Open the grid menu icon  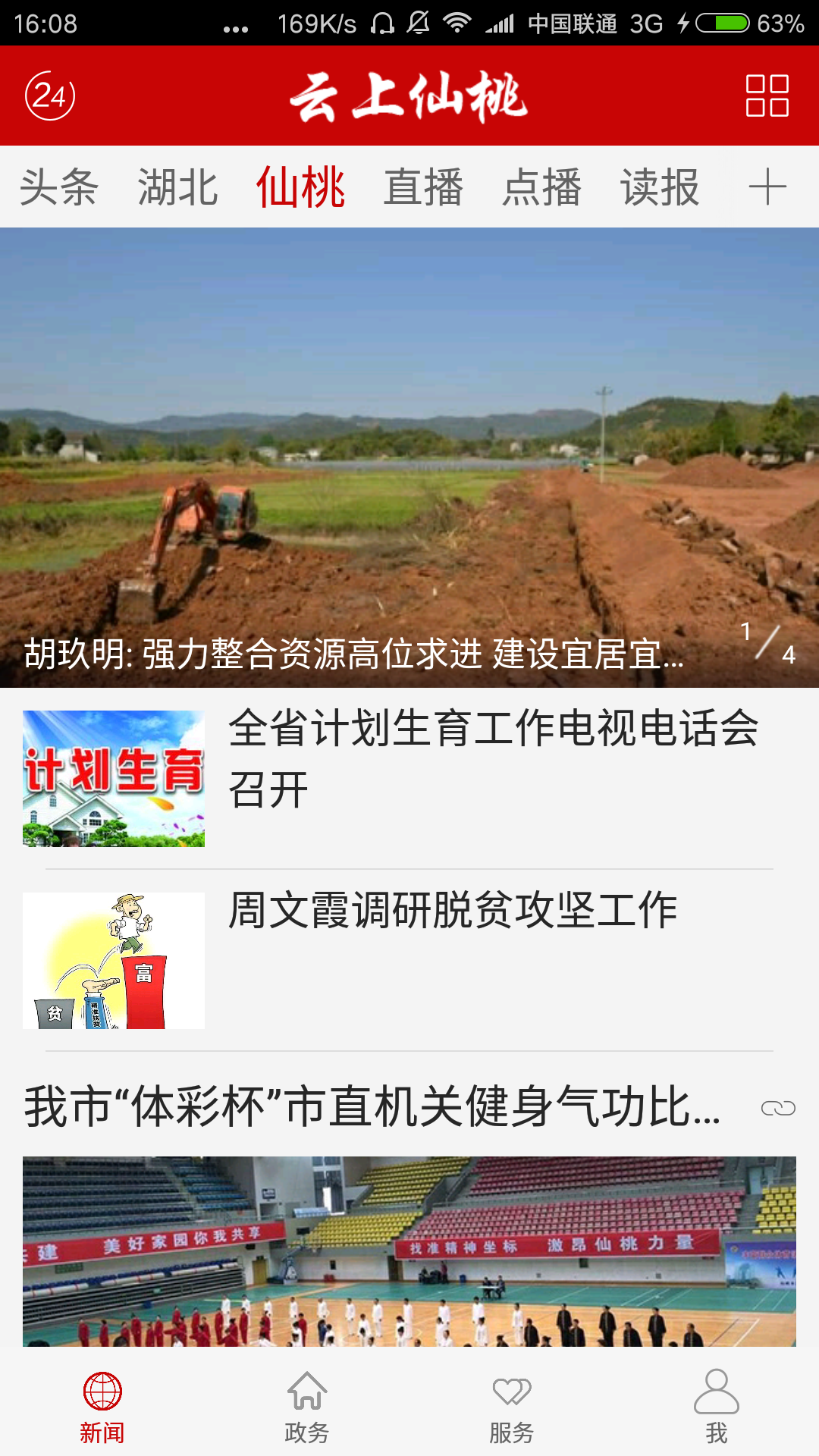click(767, 96)
